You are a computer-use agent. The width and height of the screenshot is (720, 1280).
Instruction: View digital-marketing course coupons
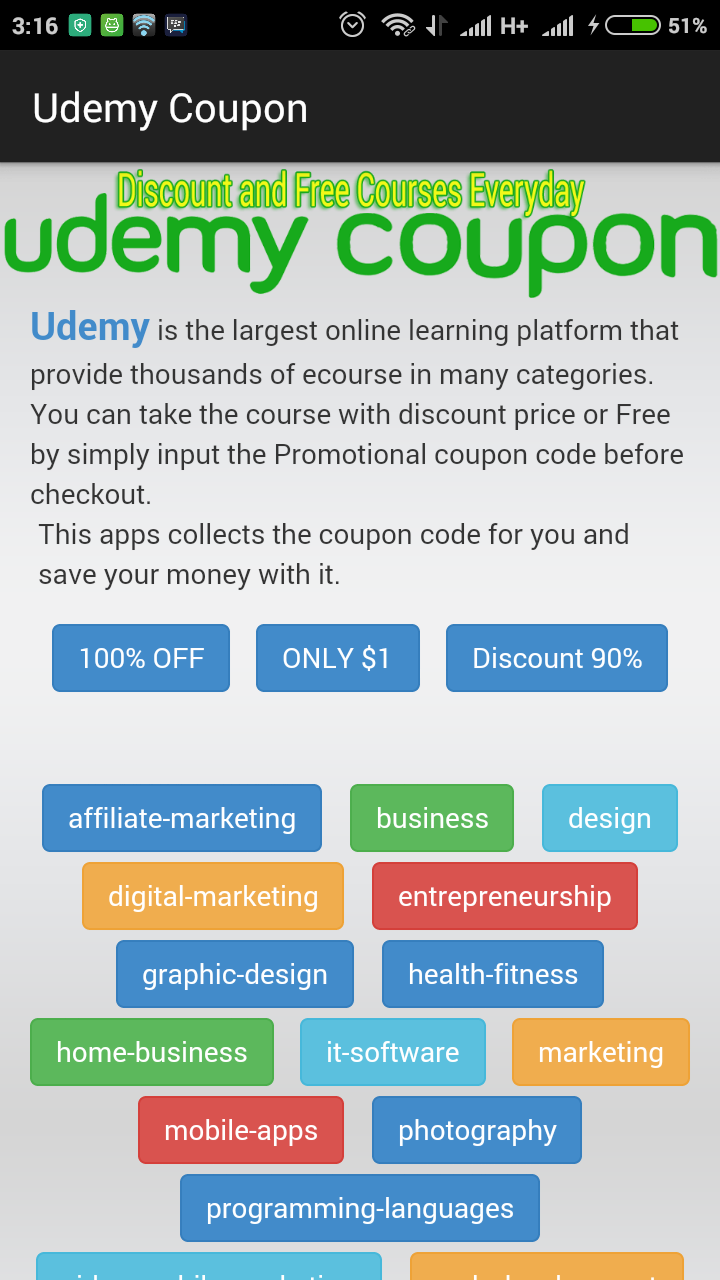(213, 896)
